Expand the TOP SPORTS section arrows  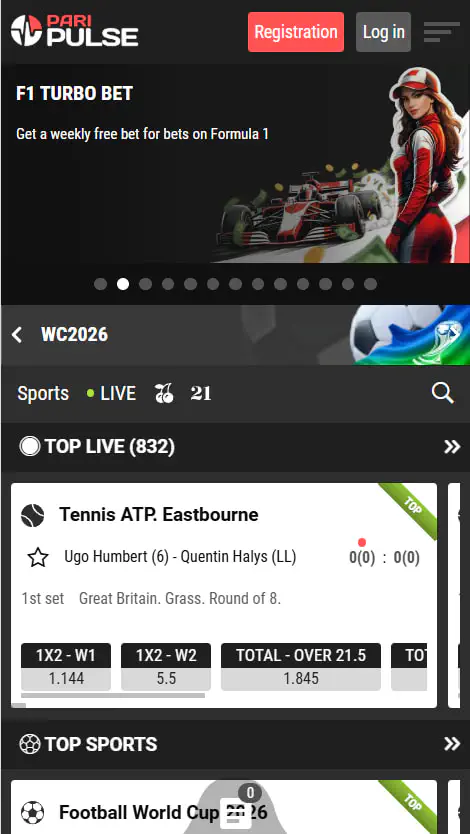click(x=452, y=744)
